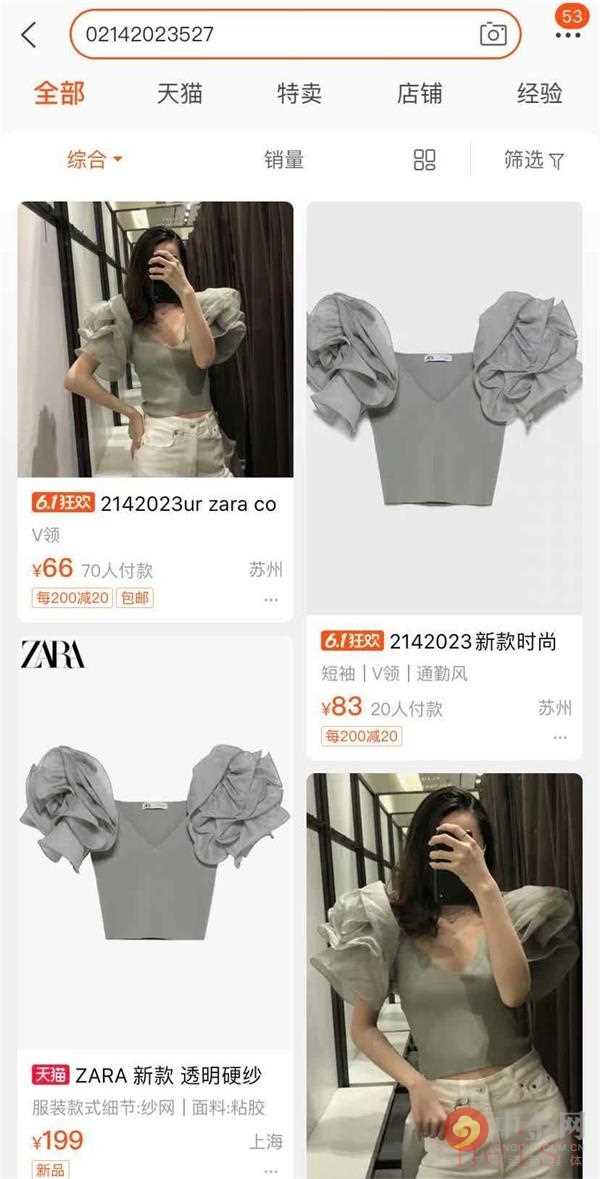This screenshot has width=600, height=1179.
Task: Open more options on the ¥66 item
Action: (x=271, y=600)
